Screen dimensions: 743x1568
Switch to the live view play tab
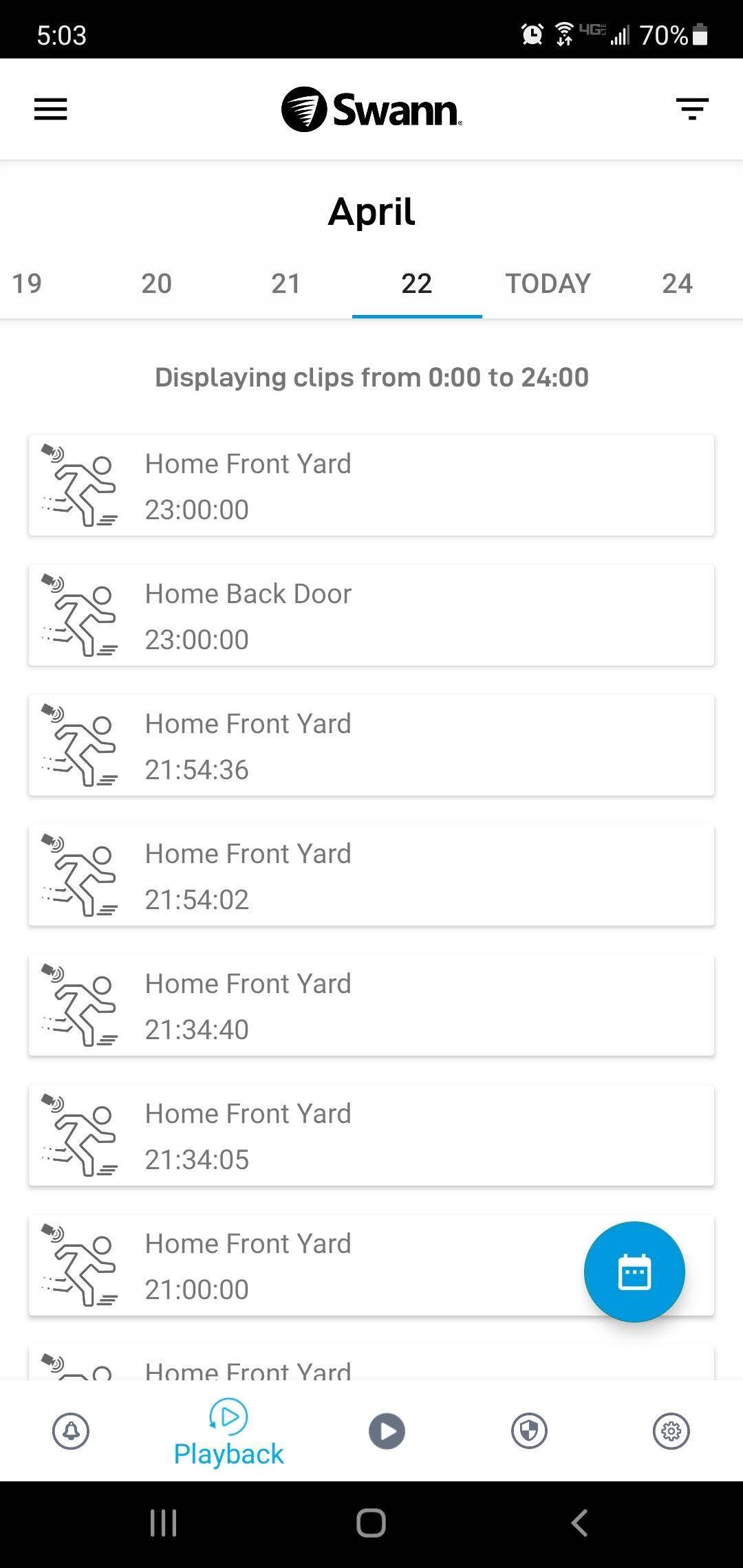387,1431
